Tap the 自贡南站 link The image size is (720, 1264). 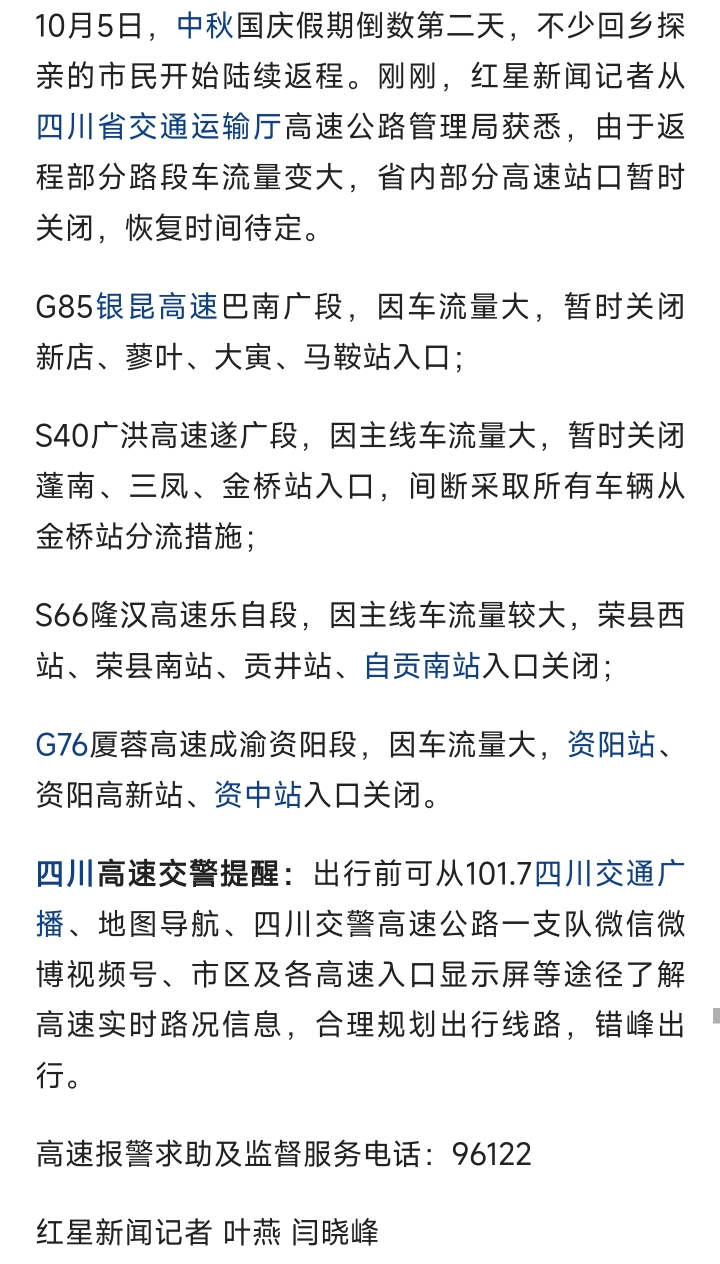(x=422, y=665)
